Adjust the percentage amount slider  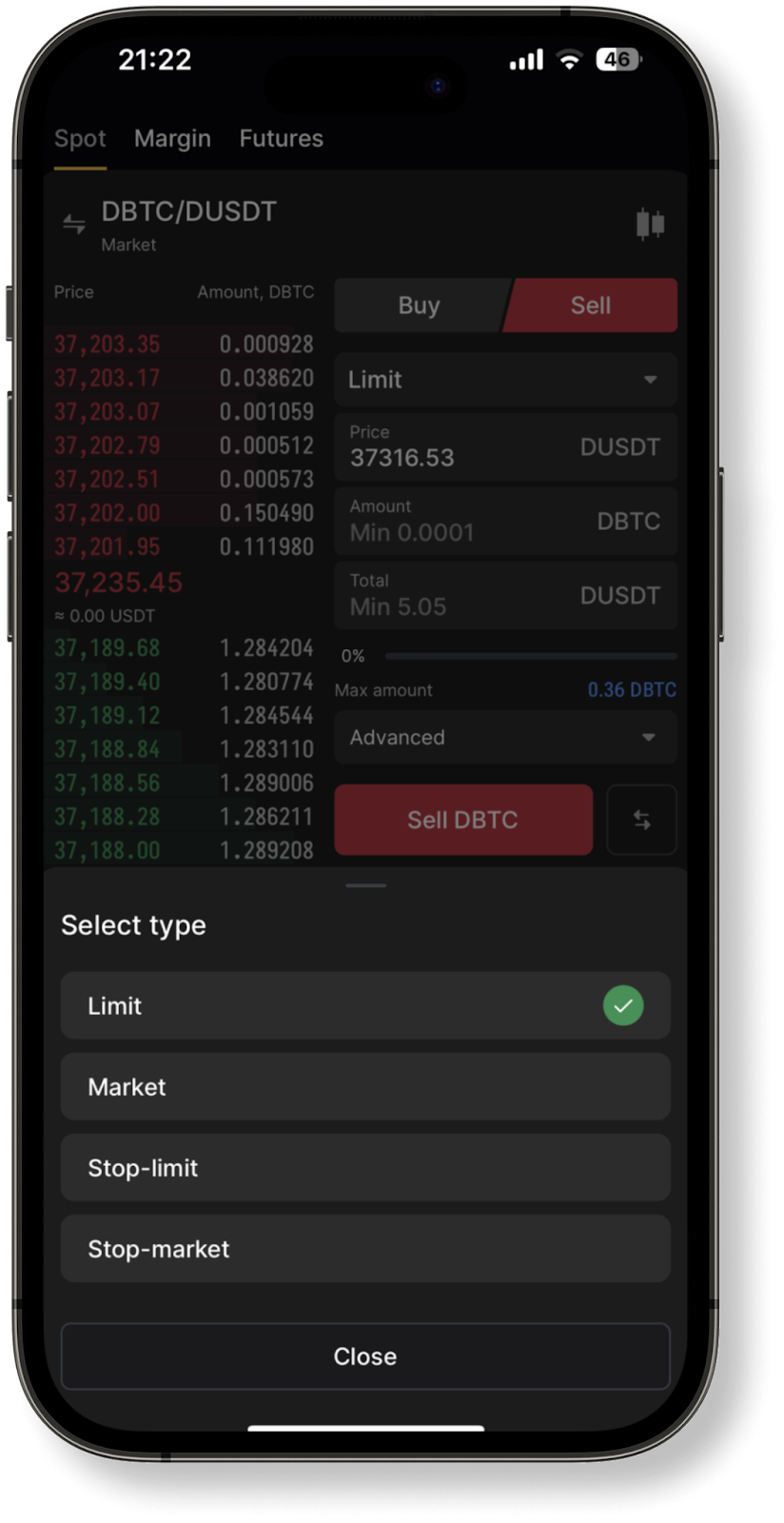point(530,656)
